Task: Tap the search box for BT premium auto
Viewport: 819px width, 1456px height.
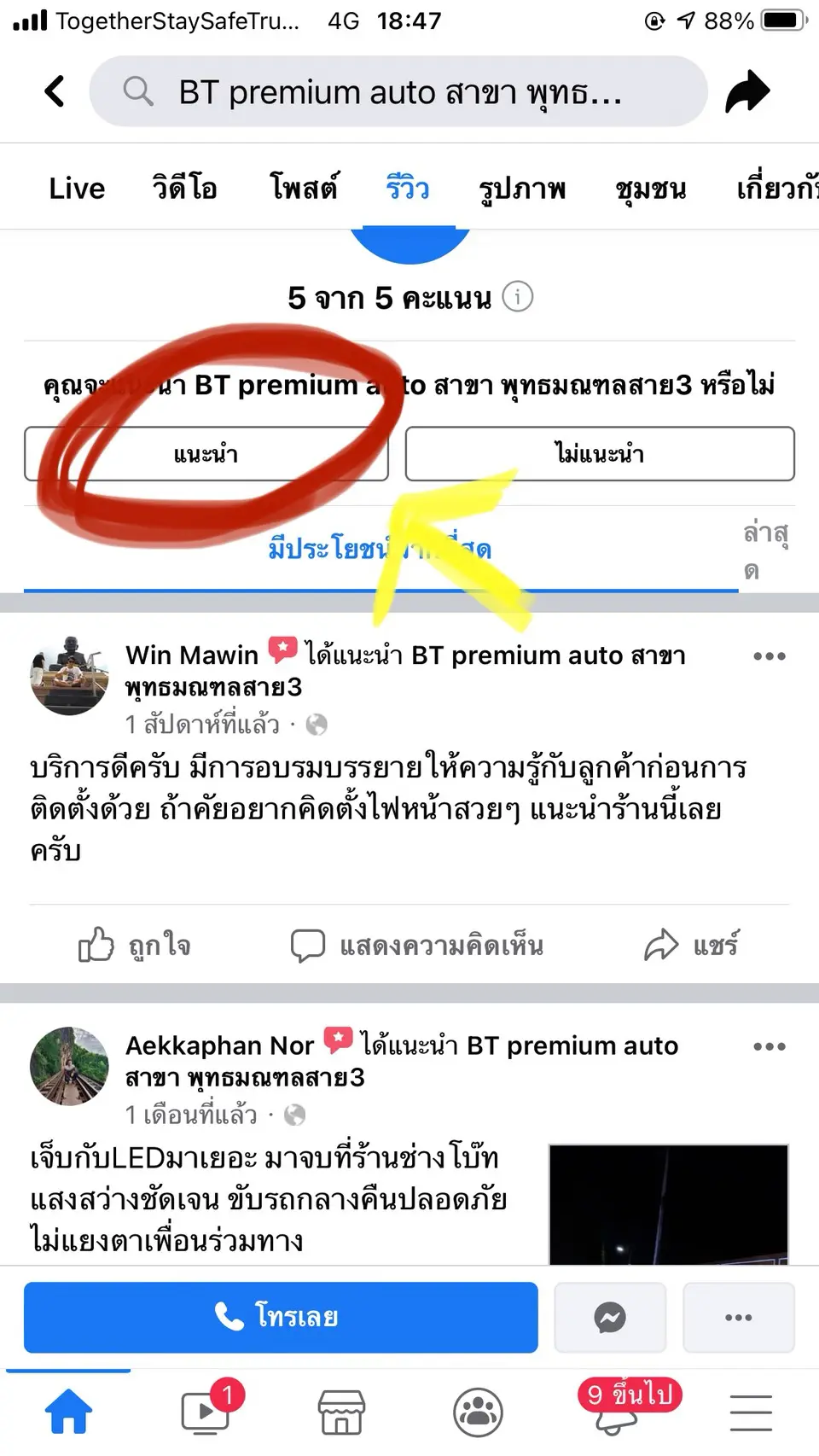Action: pos(398,91)
